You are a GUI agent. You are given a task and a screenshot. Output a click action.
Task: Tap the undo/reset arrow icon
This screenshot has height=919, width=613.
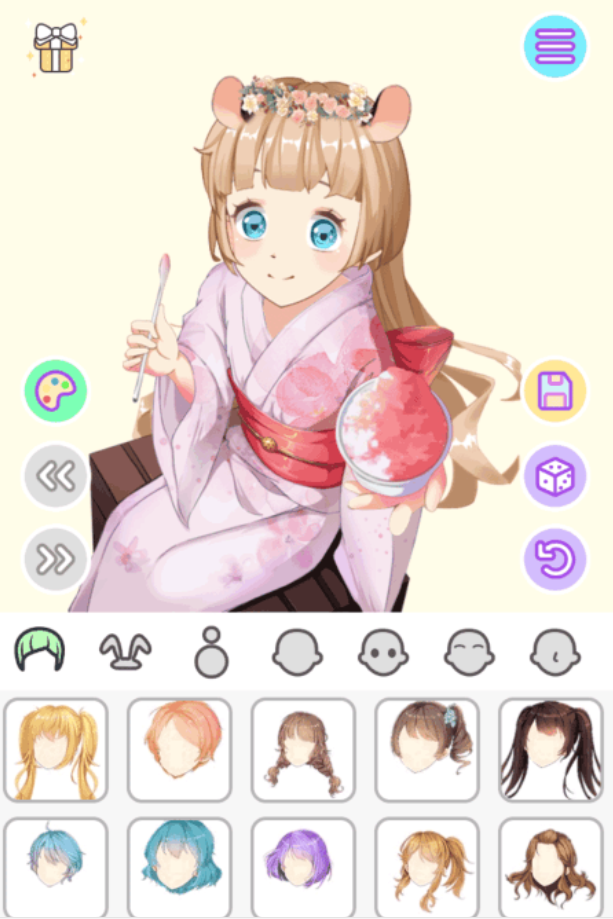click(555, 559)
